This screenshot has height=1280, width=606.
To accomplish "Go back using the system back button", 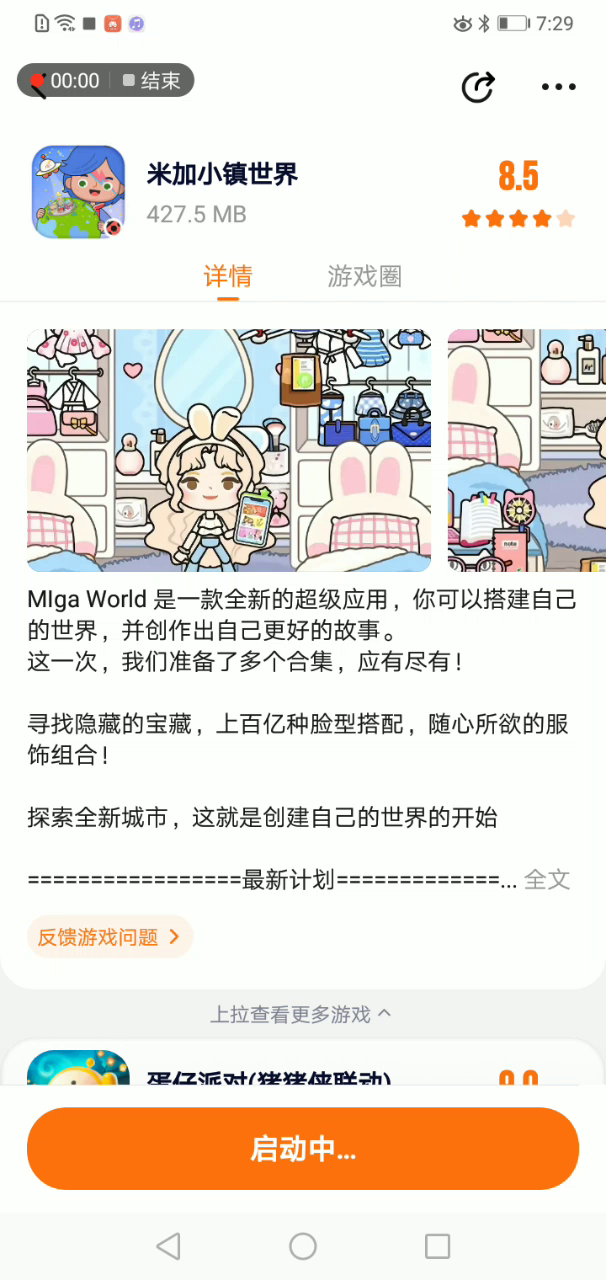I will 168,1246.
